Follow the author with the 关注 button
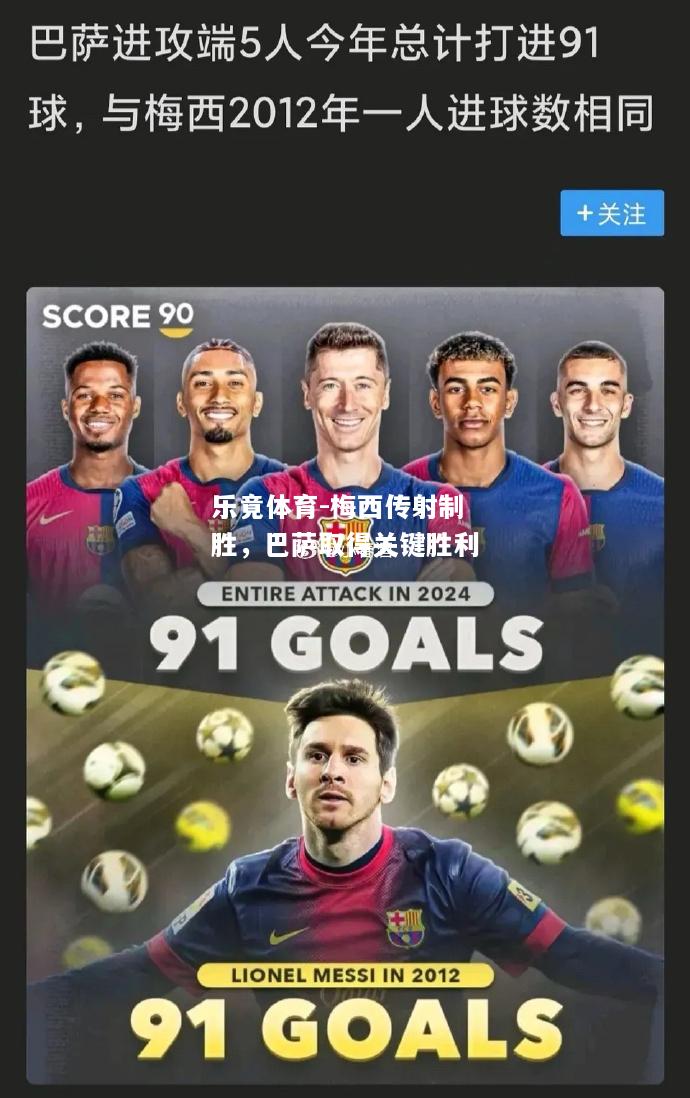This screenshot has height=1098, width=690. [x=611, y=213]
